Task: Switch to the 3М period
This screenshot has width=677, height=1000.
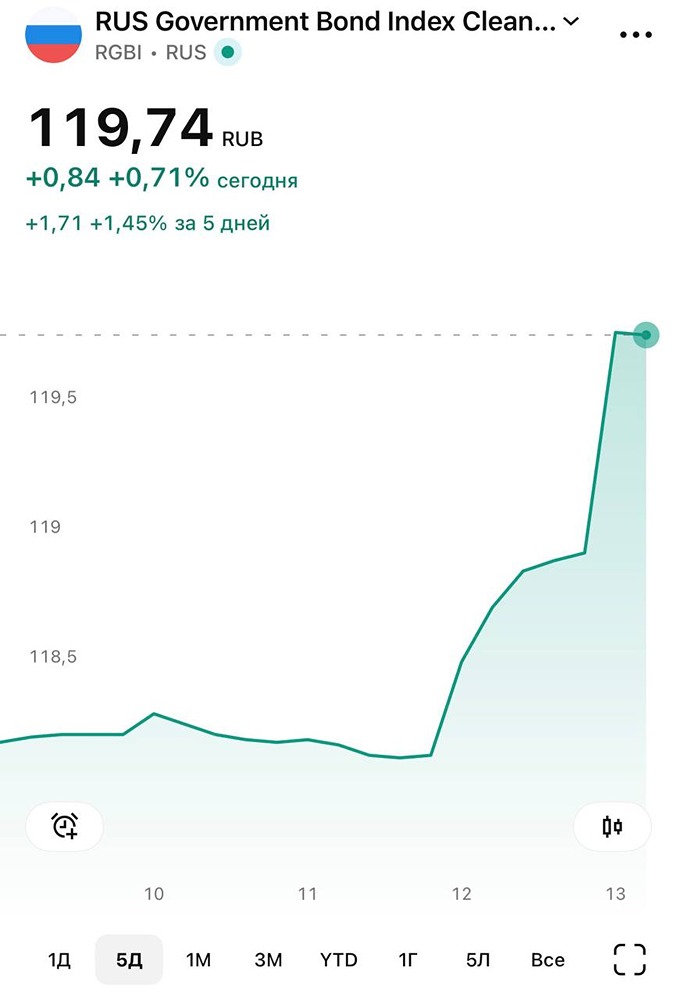Action: [268, 960]
